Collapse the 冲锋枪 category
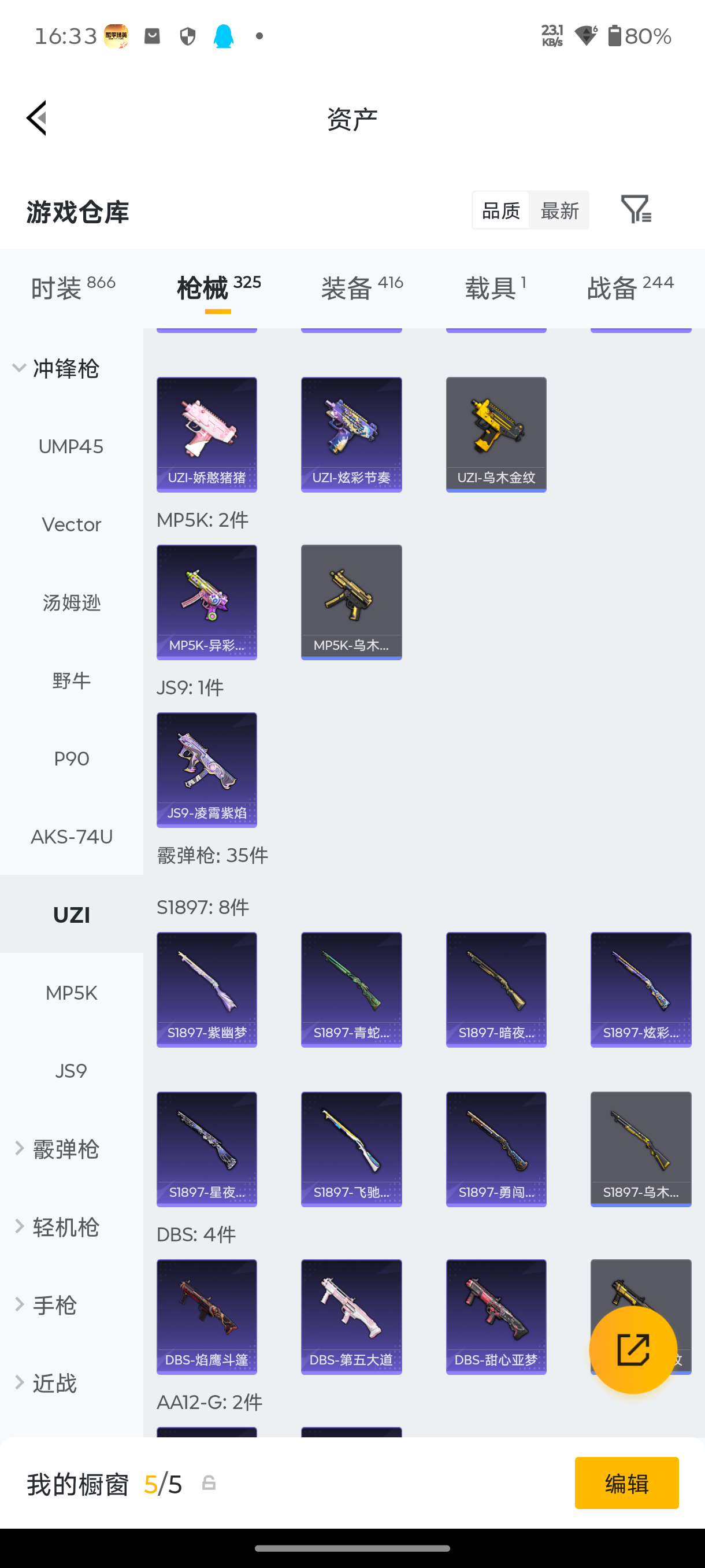Screen dimensions: 705x1568 tap(56, 368)
